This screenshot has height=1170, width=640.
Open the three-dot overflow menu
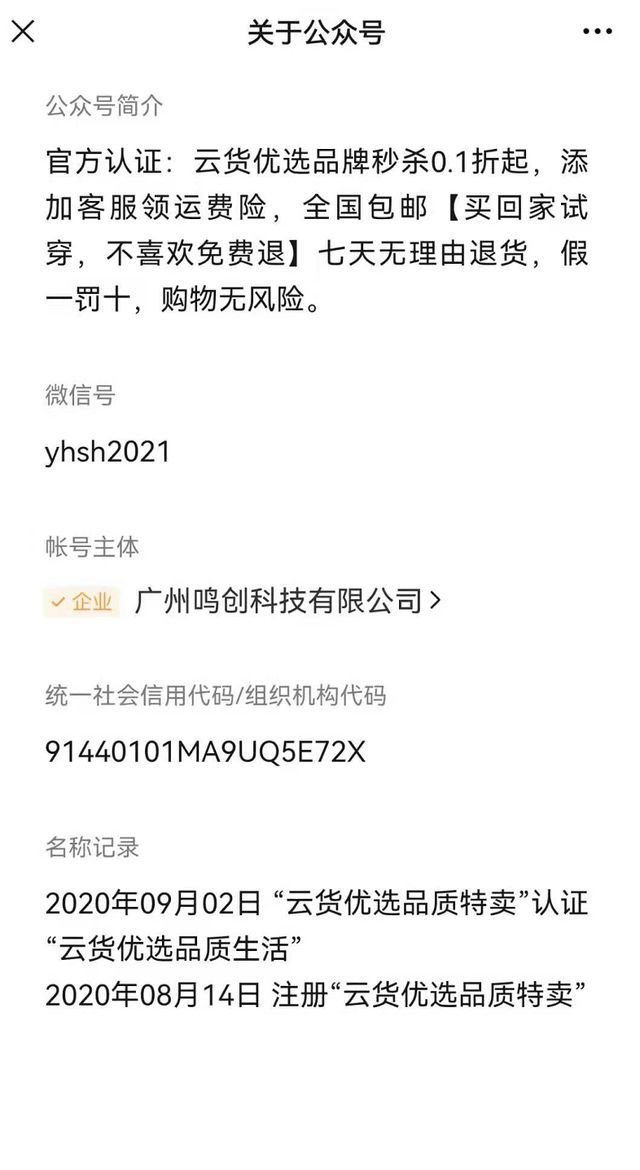tap(597, 31)
